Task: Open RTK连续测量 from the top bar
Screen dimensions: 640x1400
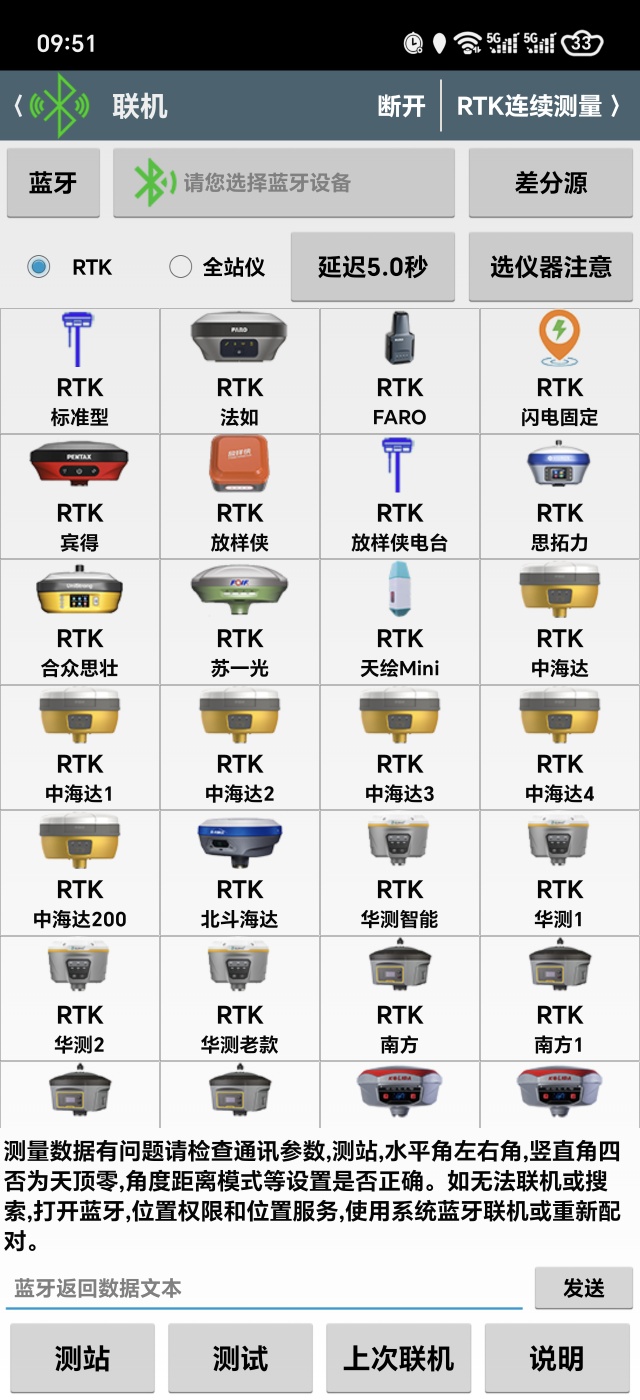Action: 538,106
